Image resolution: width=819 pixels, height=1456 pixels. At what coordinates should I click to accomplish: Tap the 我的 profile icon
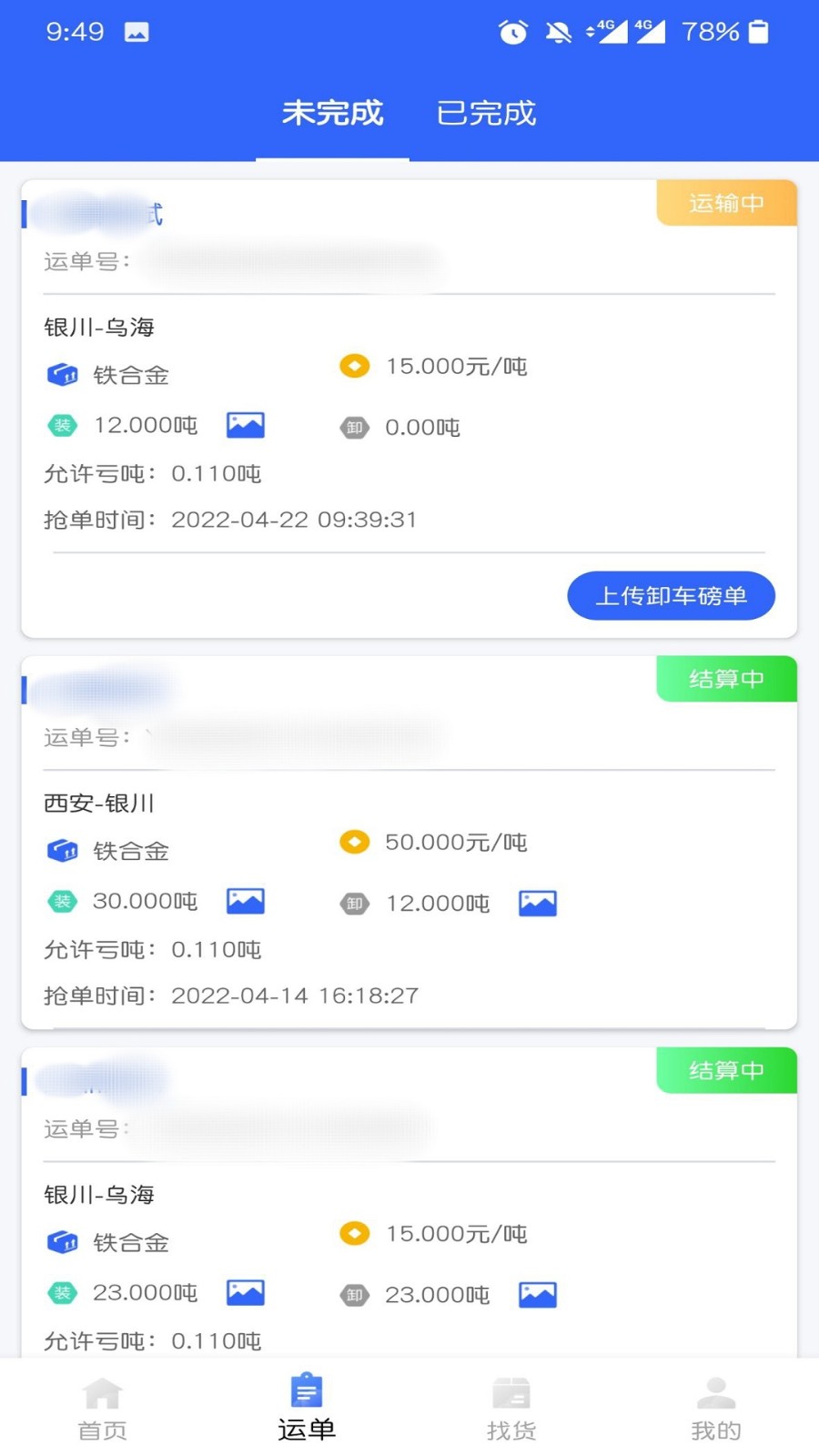pyautogui.click(x=715, y=1390)
